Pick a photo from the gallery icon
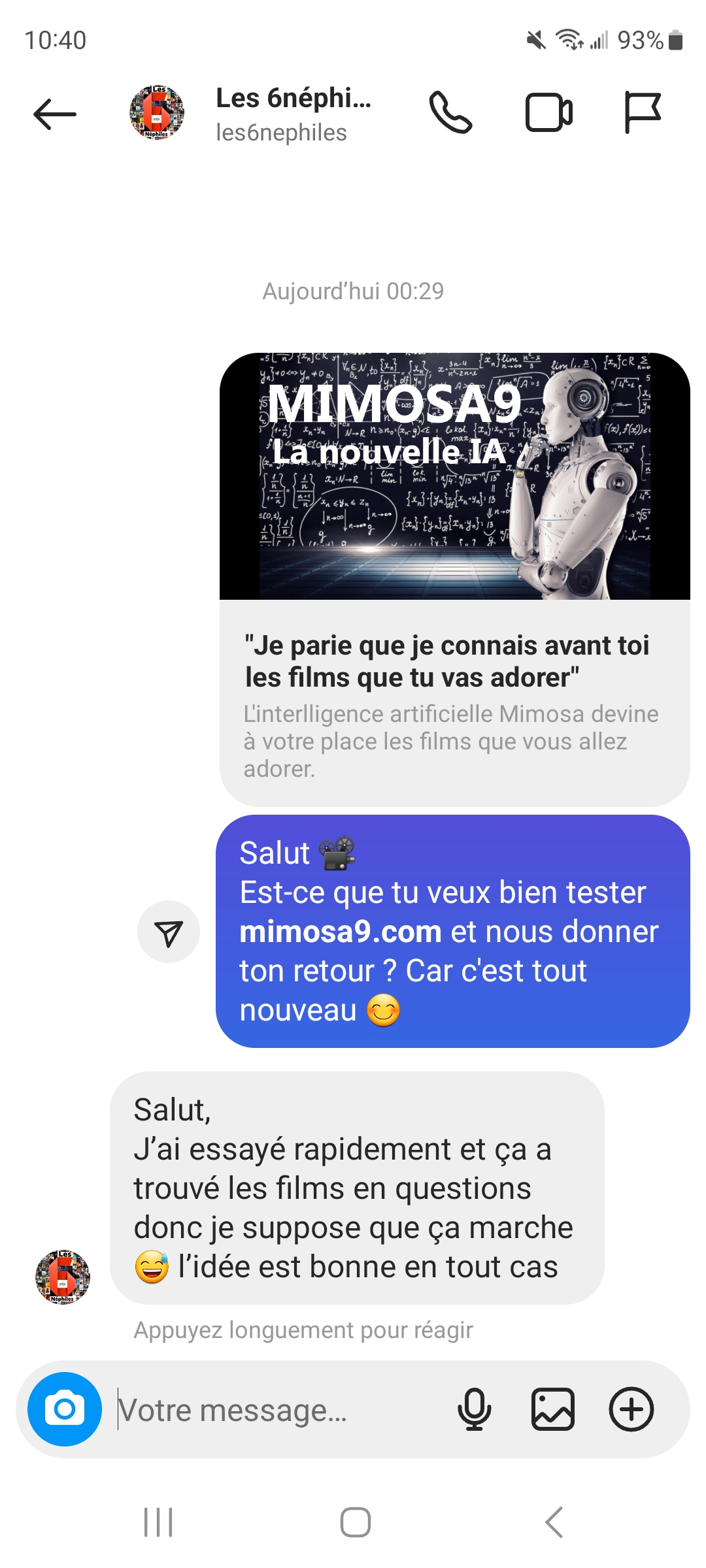The image size is (706, 1568). click(x=553, y=1409)
